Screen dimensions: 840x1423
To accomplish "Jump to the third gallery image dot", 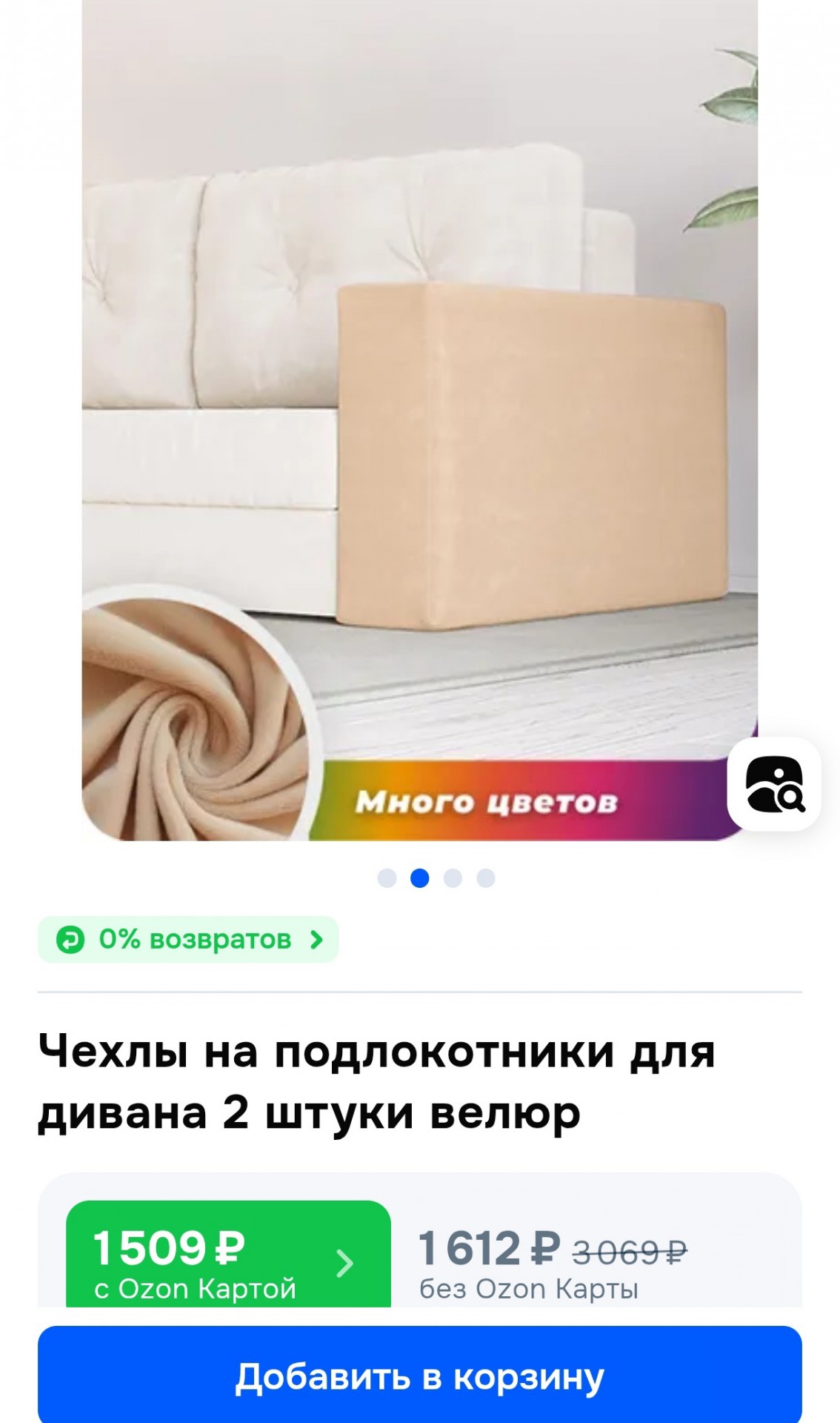I will (453, 878).
